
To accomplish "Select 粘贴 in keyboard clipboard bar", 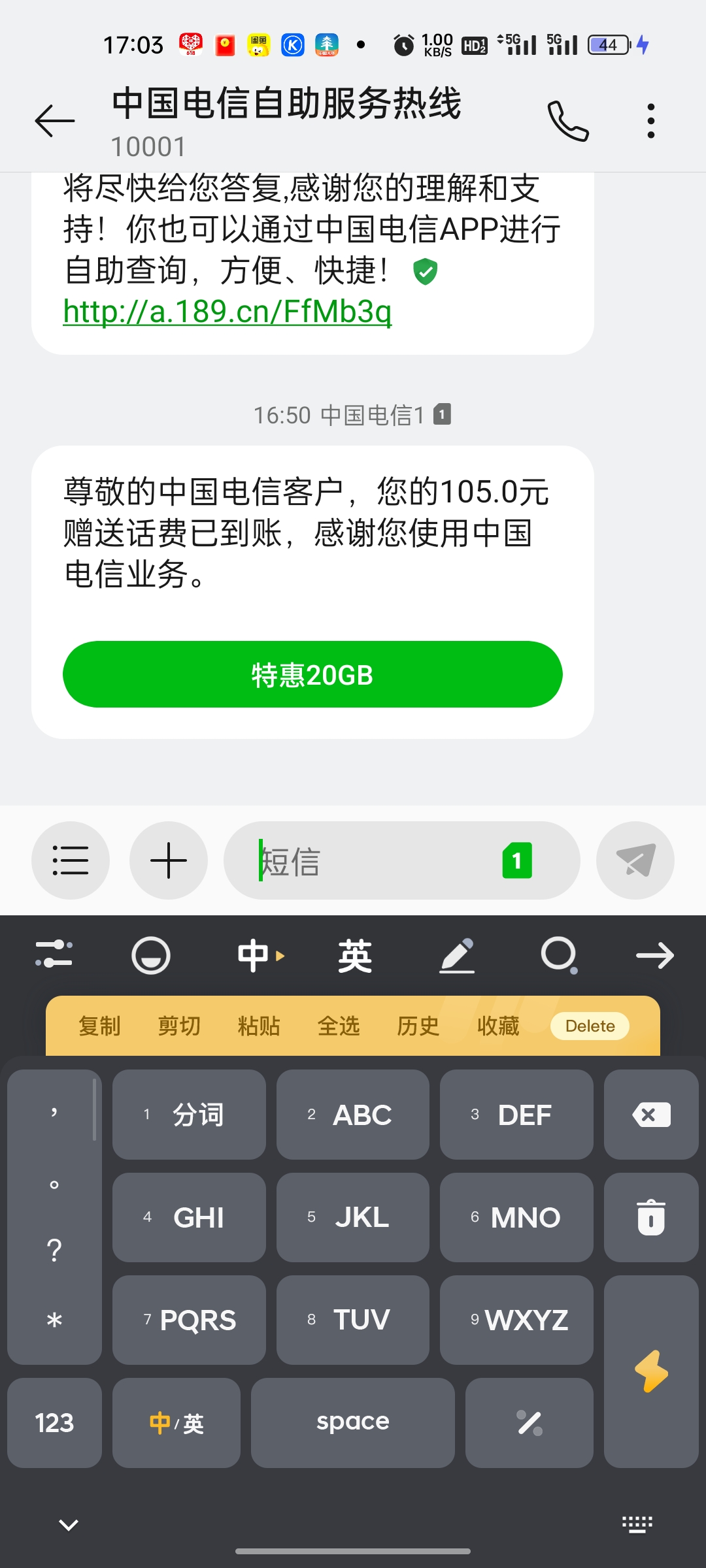I will pos(259,1026).
